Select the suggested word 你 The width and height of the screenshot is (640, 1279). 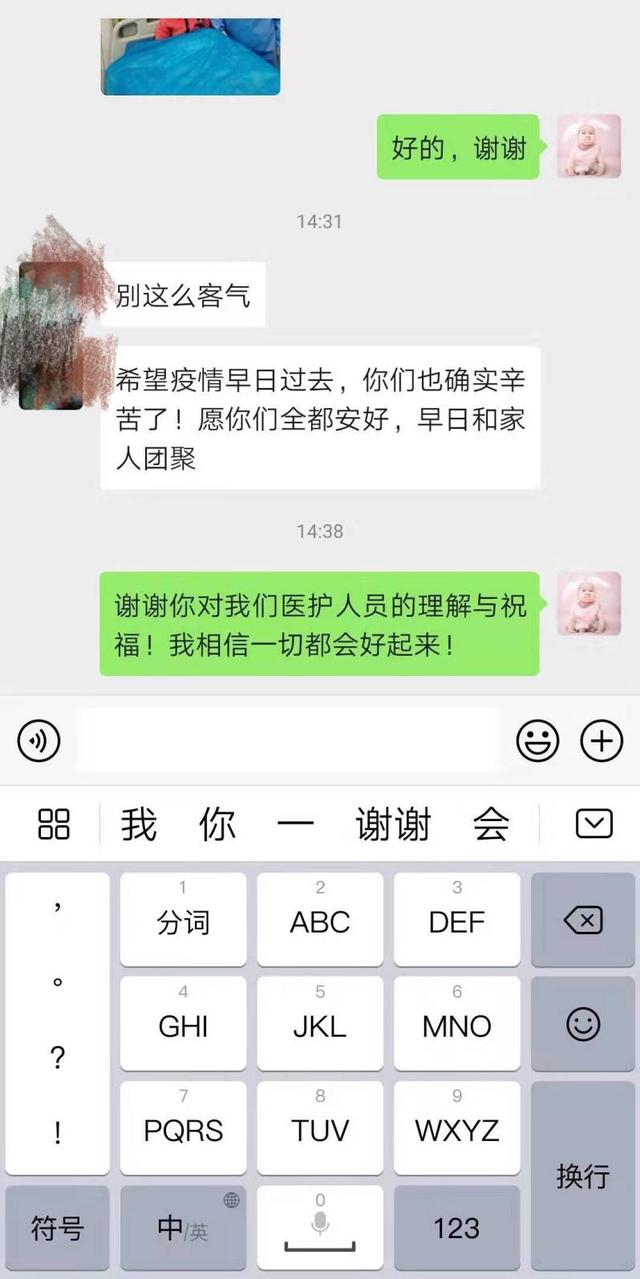pyautogui.click(x=217, y=825)
